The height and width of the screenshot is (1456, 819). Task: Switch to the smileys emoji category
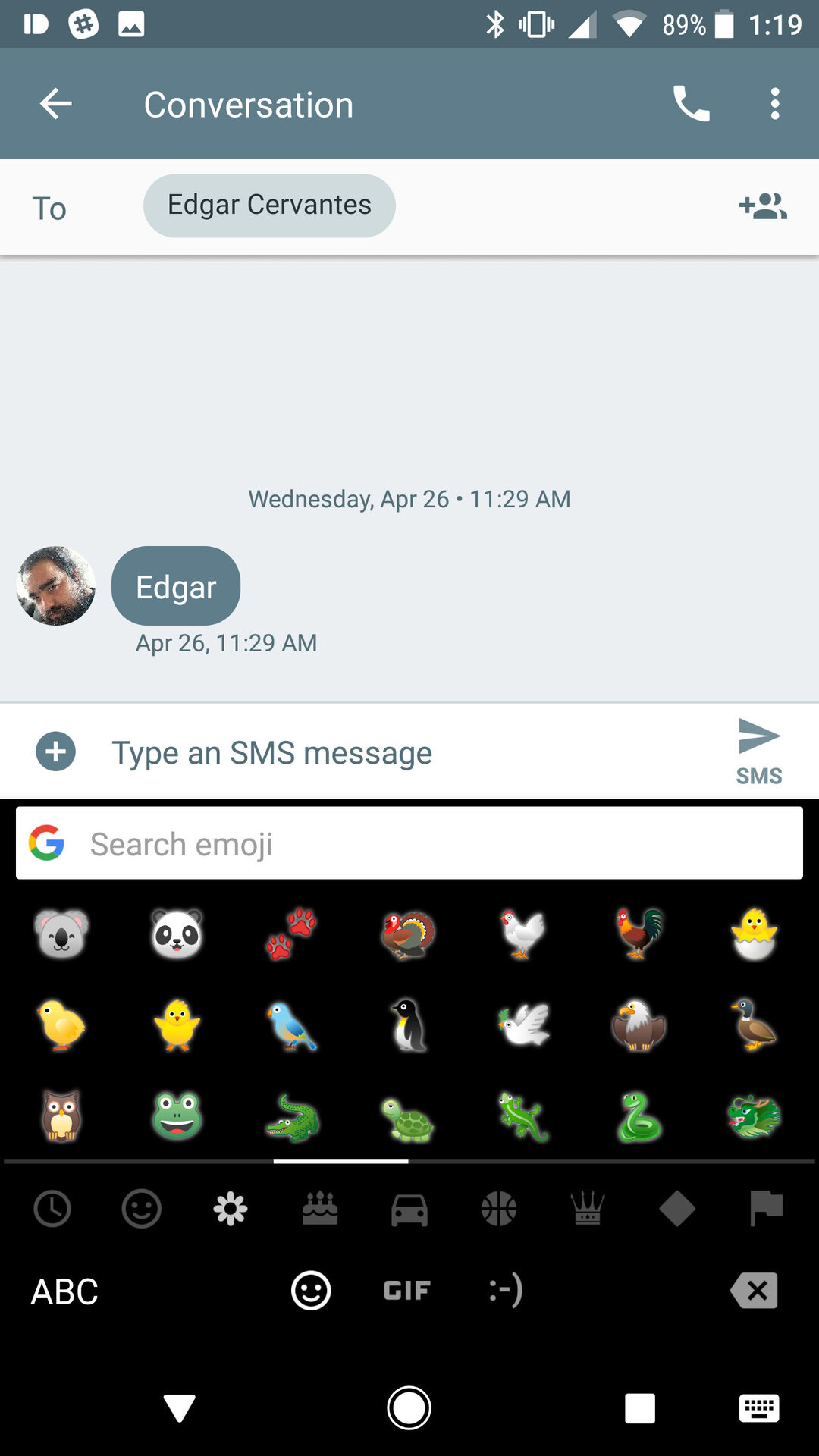(142, 1209)
